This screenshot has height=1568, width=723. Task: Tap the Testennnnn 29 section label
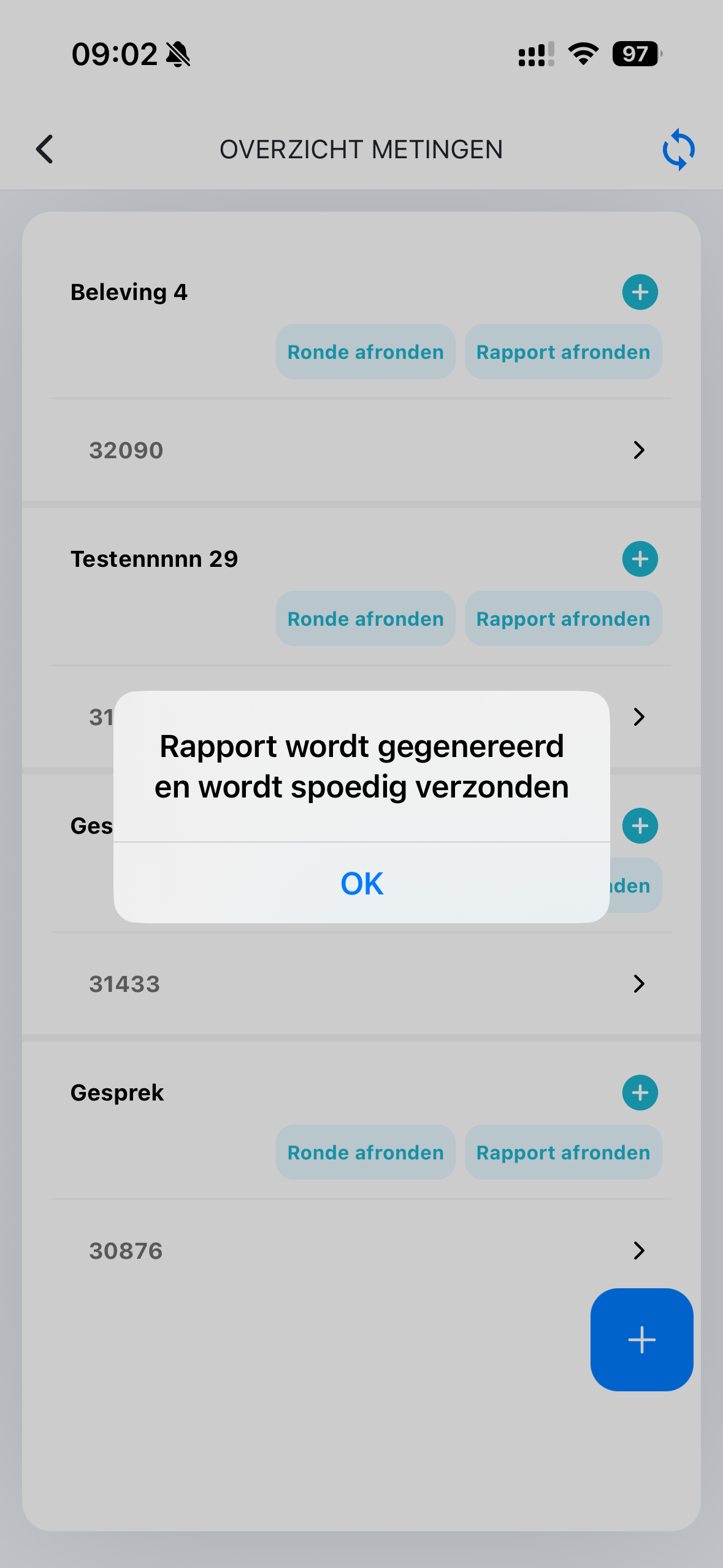[155, 558]
